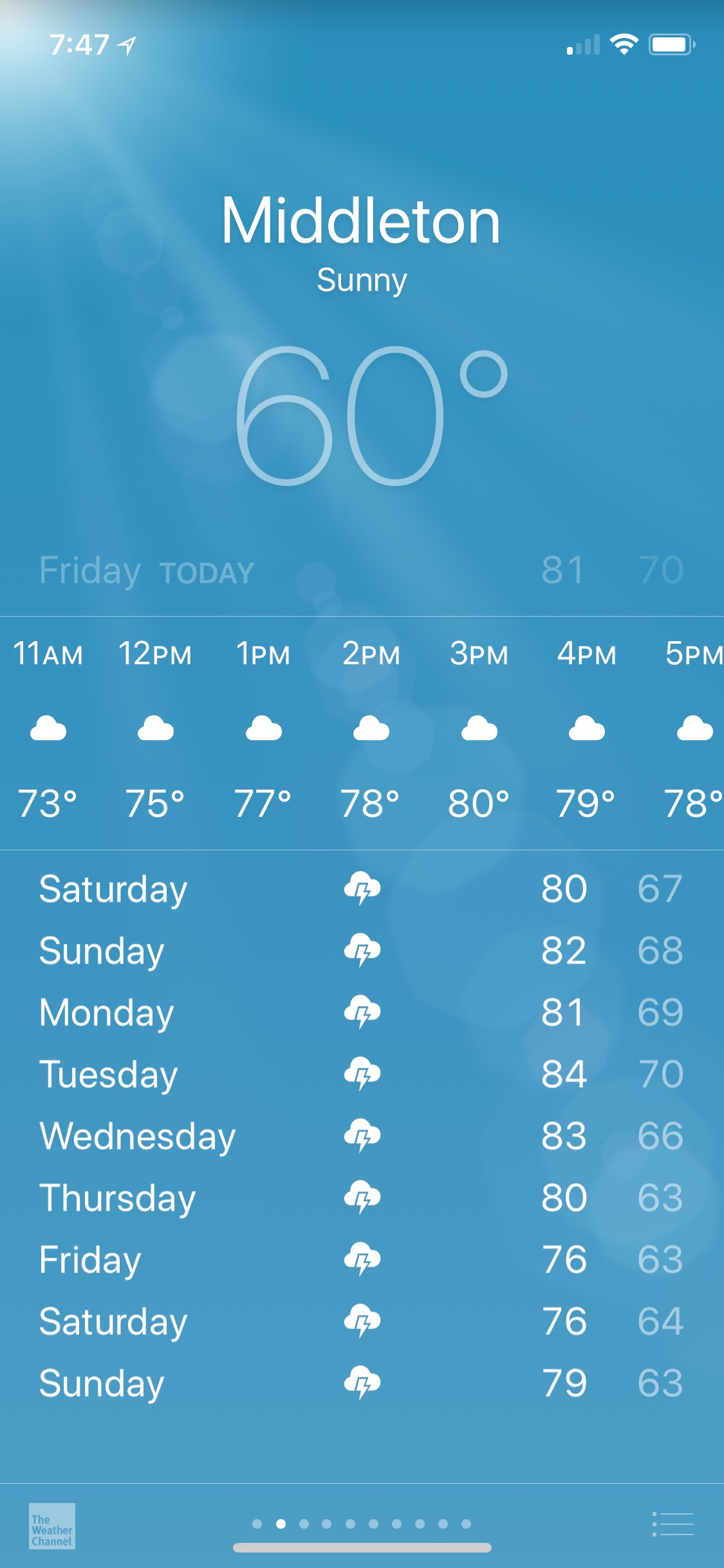Tap the page indicator dots

[x=362, y=1524]
